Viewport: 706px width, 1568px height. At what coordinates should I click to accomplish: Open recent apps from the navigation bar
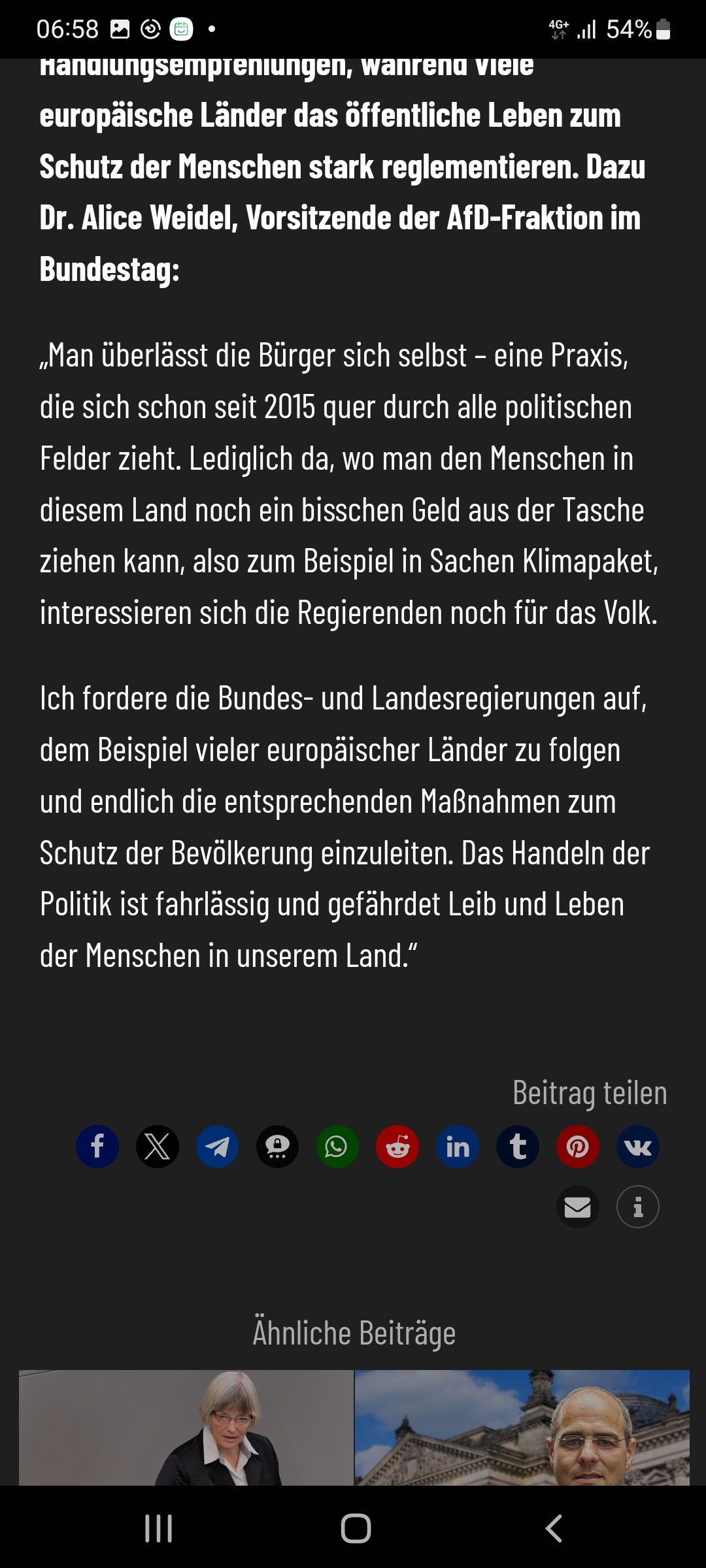pyautogui.click(x=158, y=1528)
